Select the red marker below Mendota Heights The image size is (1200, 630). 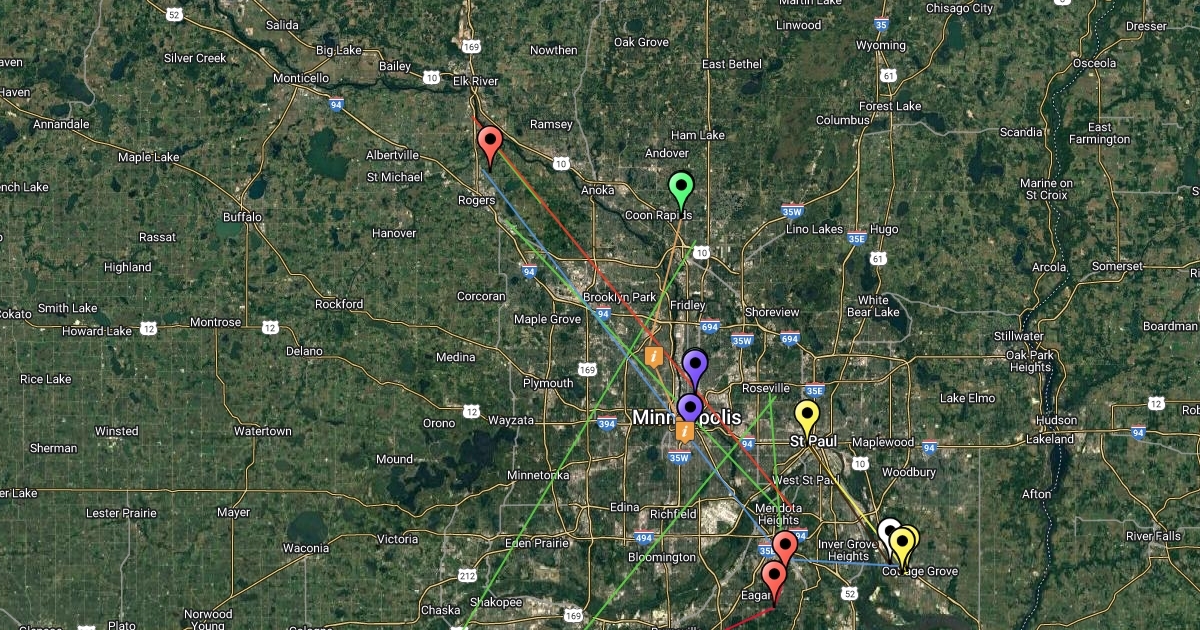coord(785,546)
